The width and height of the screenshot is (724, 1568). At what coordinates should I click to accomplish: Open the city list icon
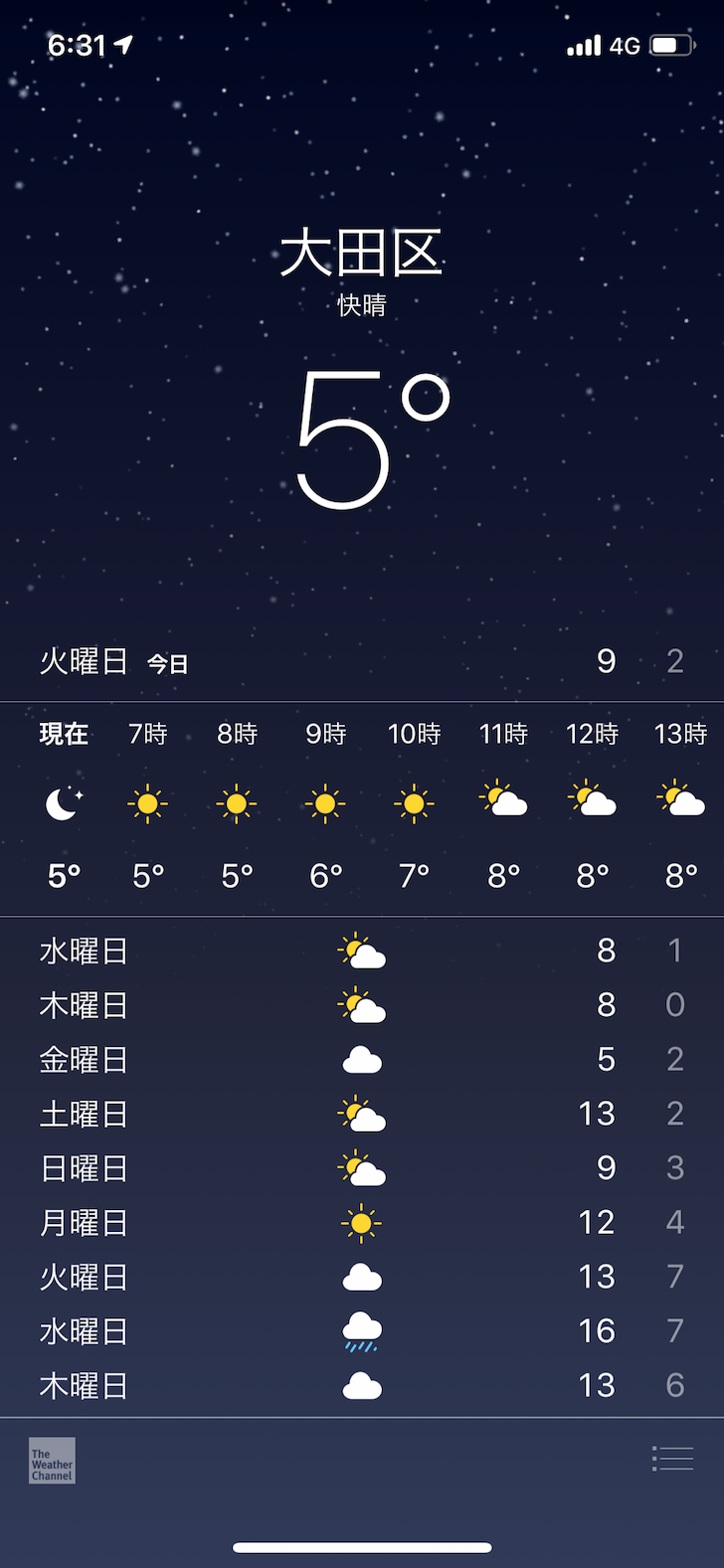click(672, 1459)
